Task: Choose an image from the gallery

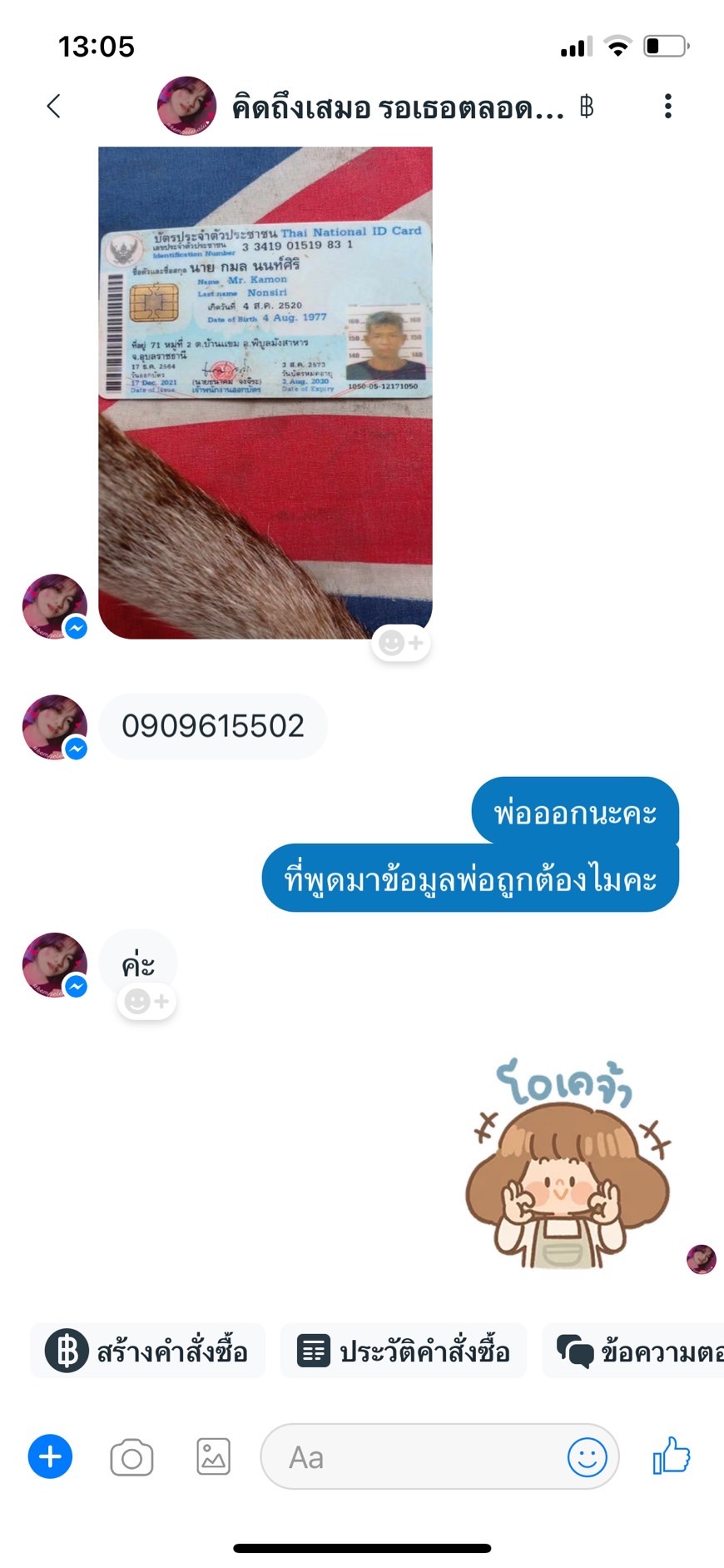Action: (214, 1456)
